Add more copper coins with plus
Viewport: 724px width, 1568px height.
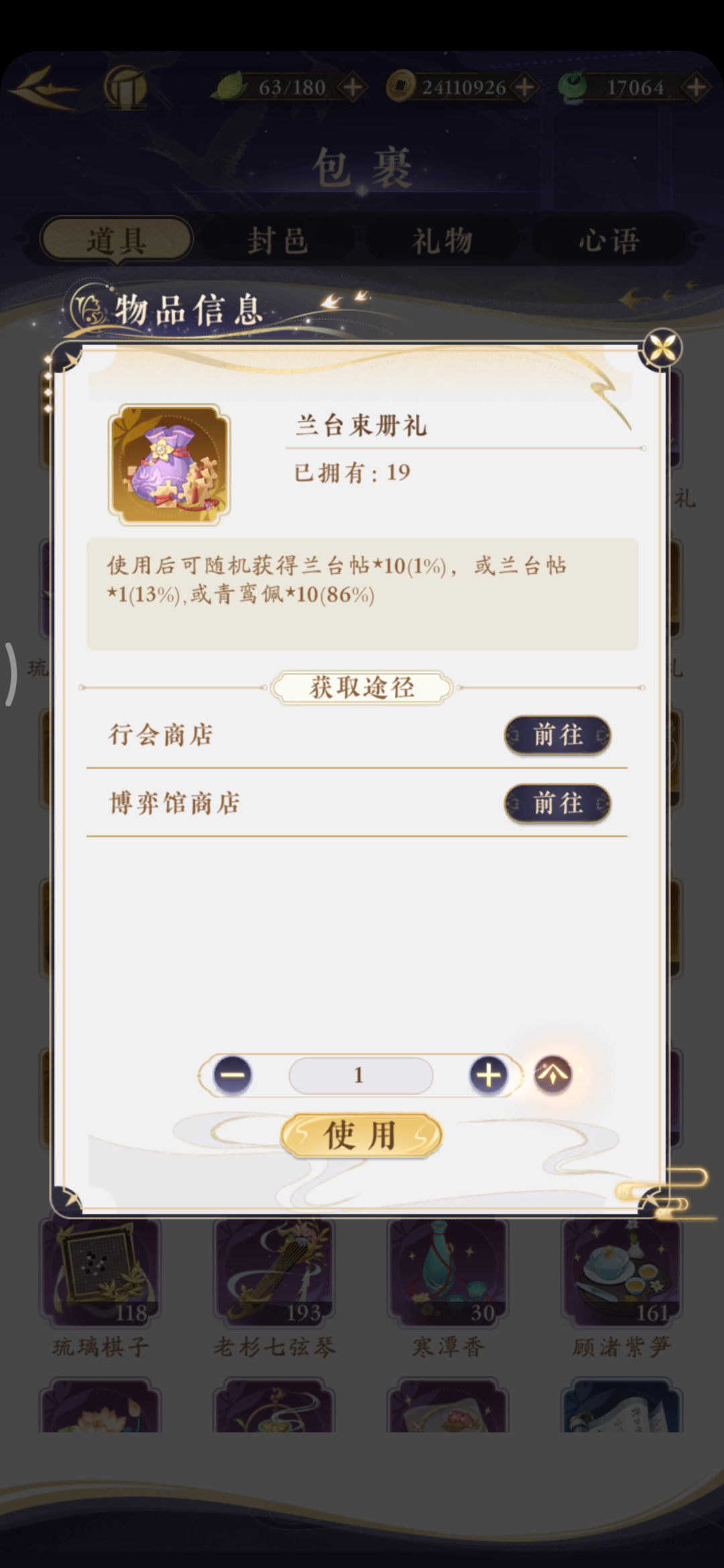tap(524, 87)
